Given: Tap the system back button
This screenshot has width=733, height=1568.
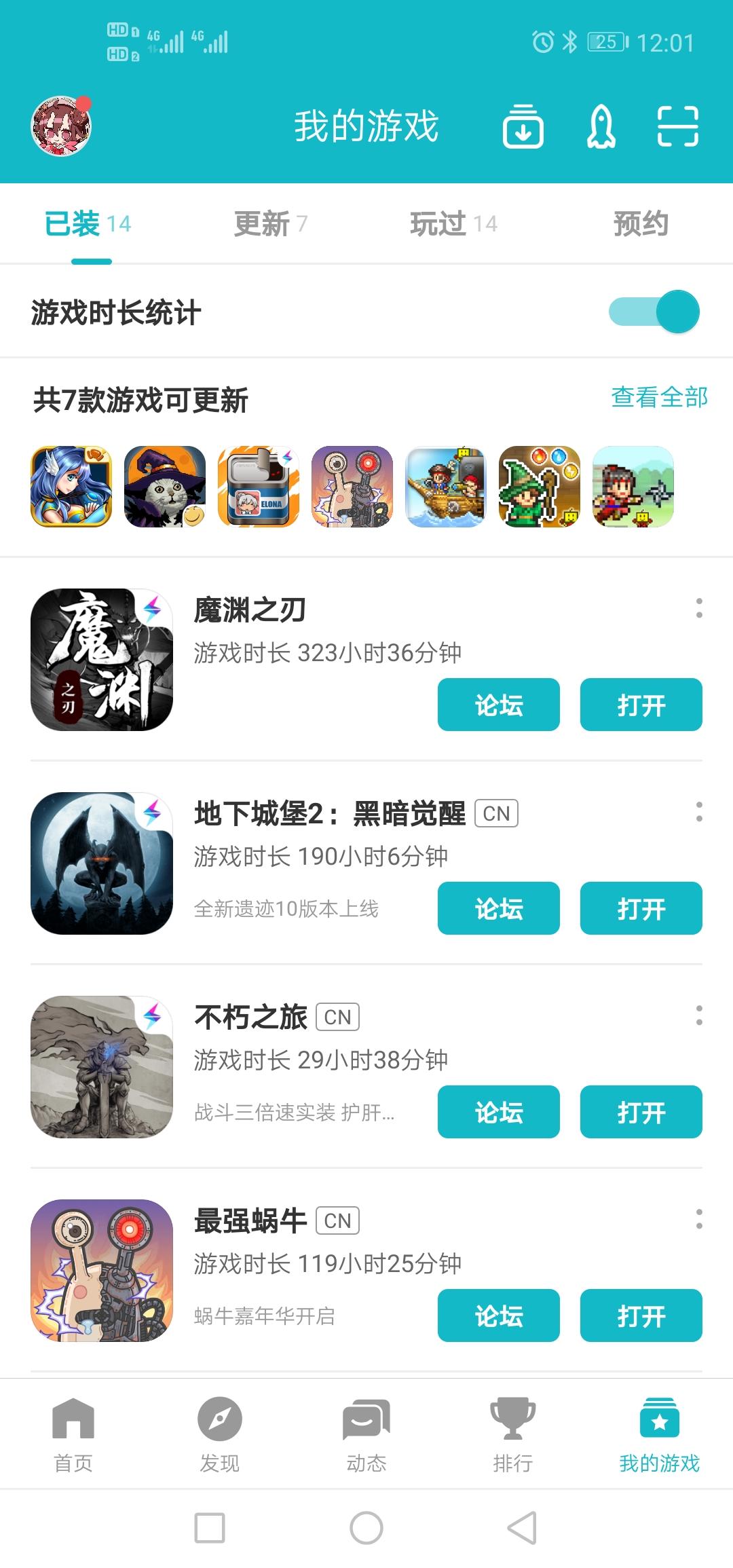Looking at the screenshot, I should [x=522, y=1528].
